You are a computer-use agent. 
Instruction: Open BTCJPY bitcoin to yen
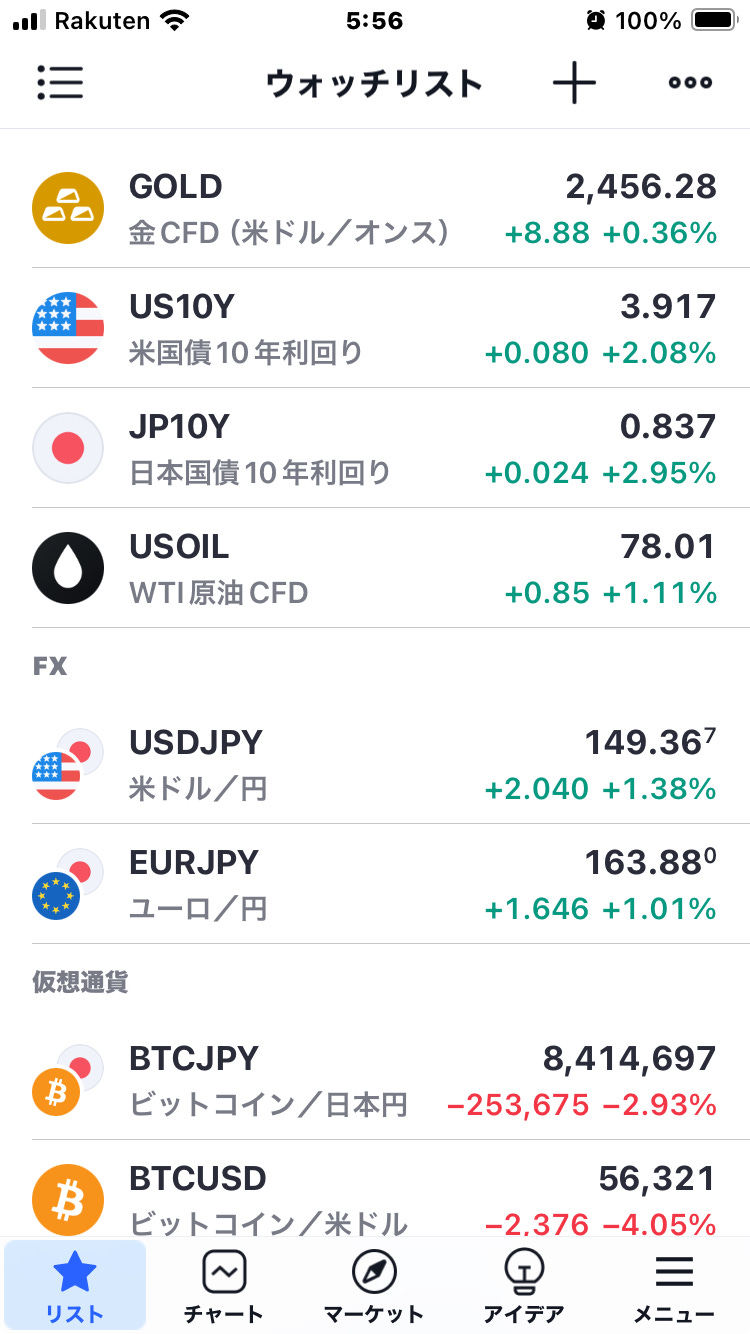click(x=375, y=1080)
